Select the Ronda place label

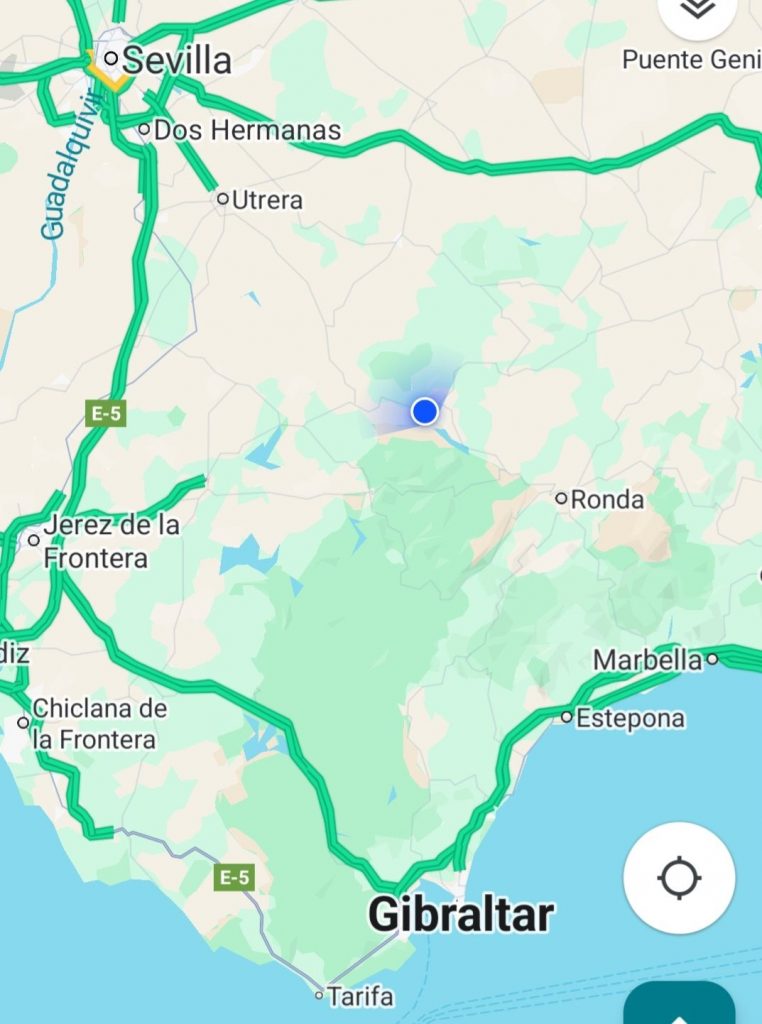pyautogui.click(x=606, y=498)
